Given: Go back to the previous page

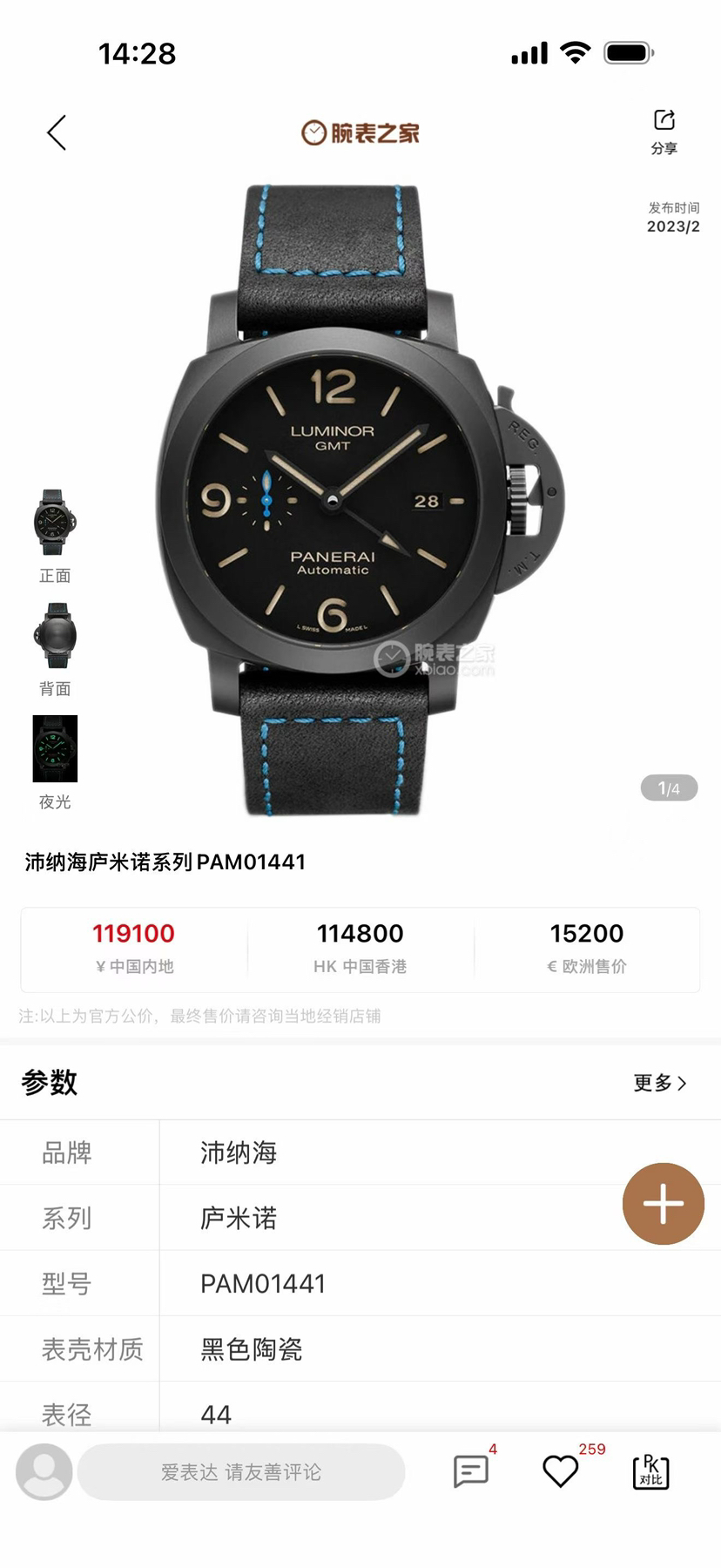Looking at the screenshot, I should [x=57, y=133].
